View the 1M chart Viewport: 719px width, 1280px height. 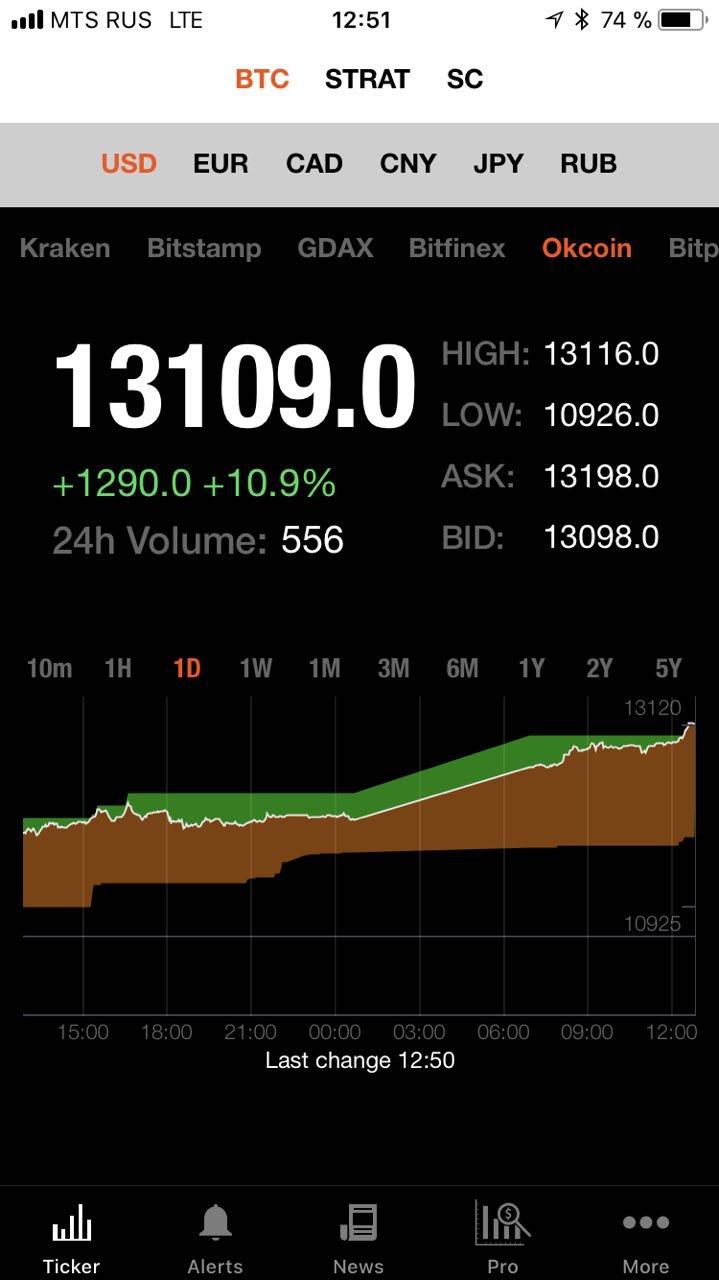tap(324, 668)
